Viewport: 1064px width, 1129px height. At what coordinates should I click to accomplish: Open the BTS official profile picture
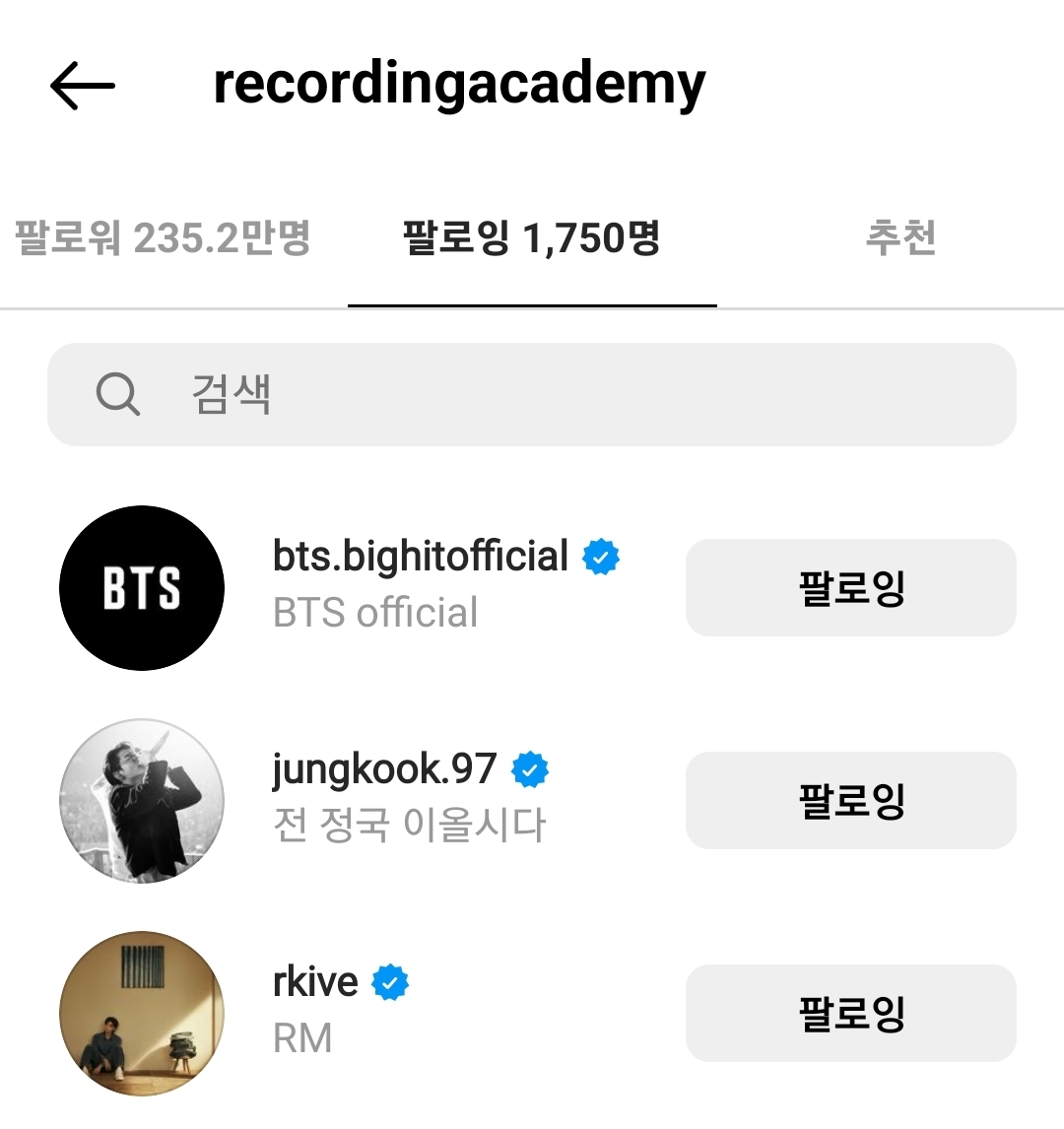coord(142,588)
